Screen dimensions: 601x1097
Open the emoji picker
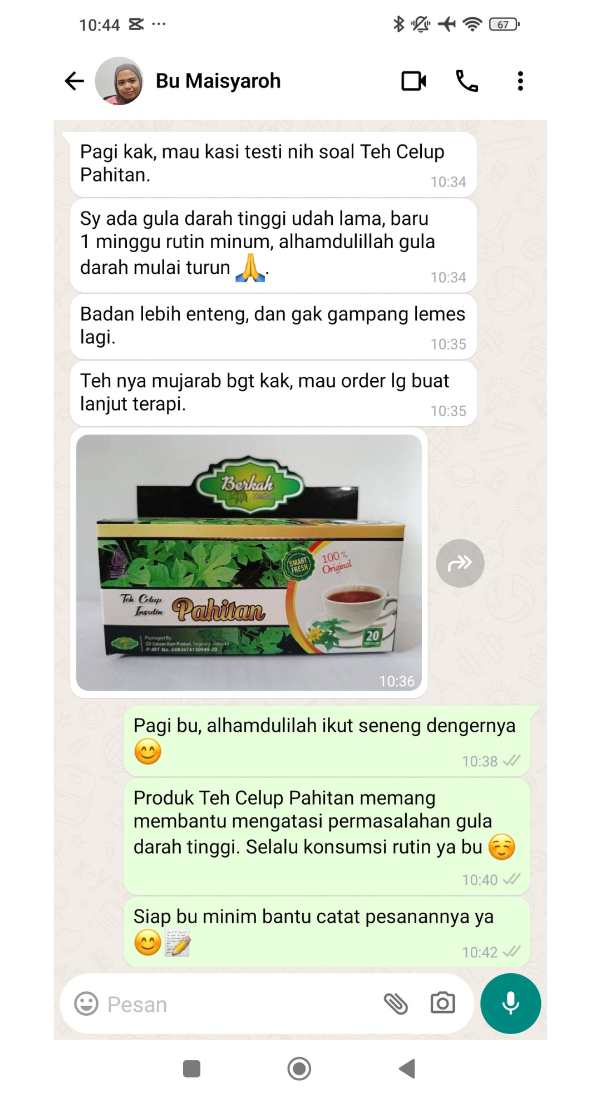[x=87, y=1003]
